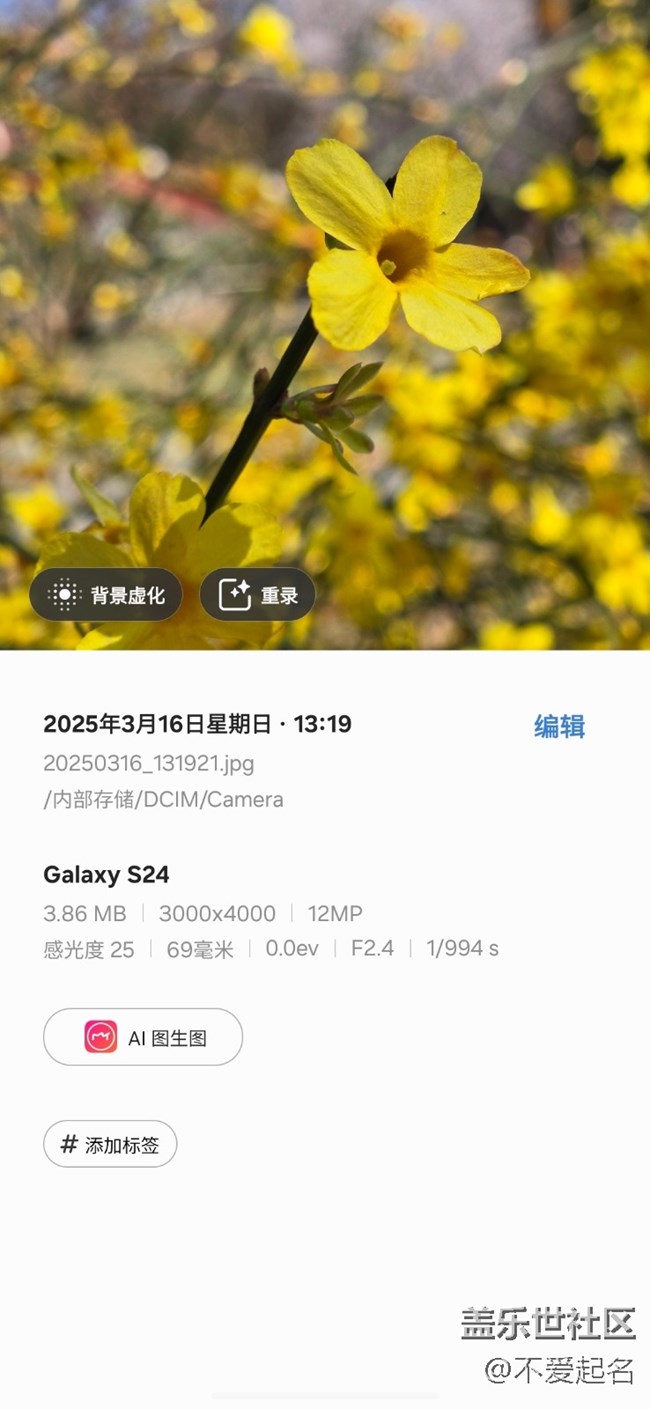Tap the 重录 button on the photo
The width and height of the screenshot is (650, 1409).
pos(257,595)
